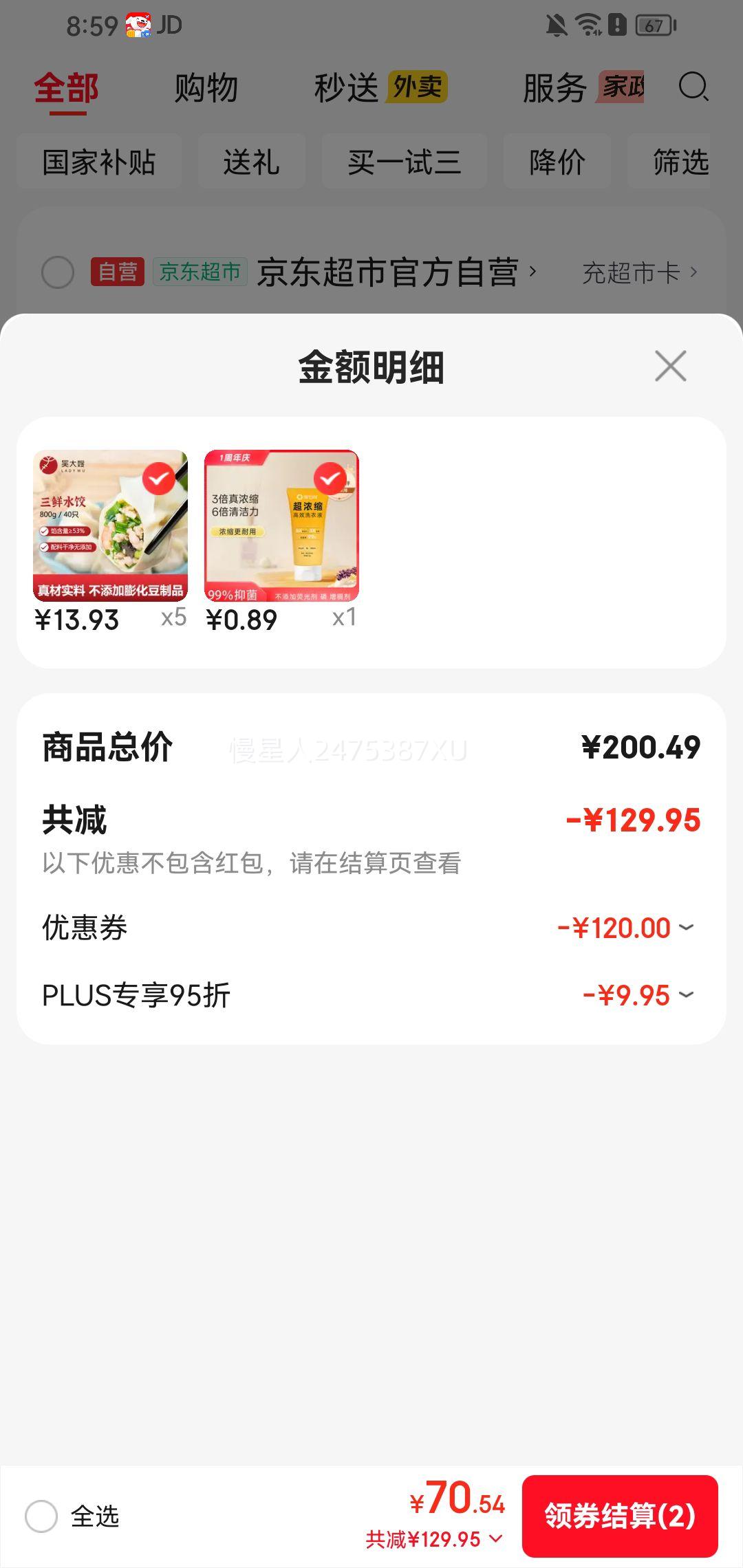Tap the 送礼 filter option
The image size is (743, 1568).
(x=252, y=162)
